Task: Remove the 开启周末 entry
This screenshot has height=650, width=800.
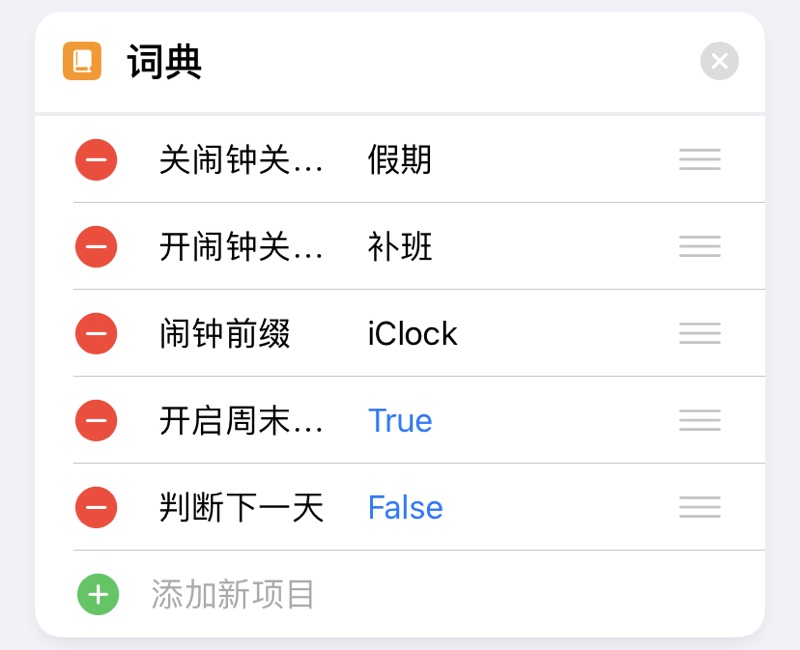Action: click(96, 421)
